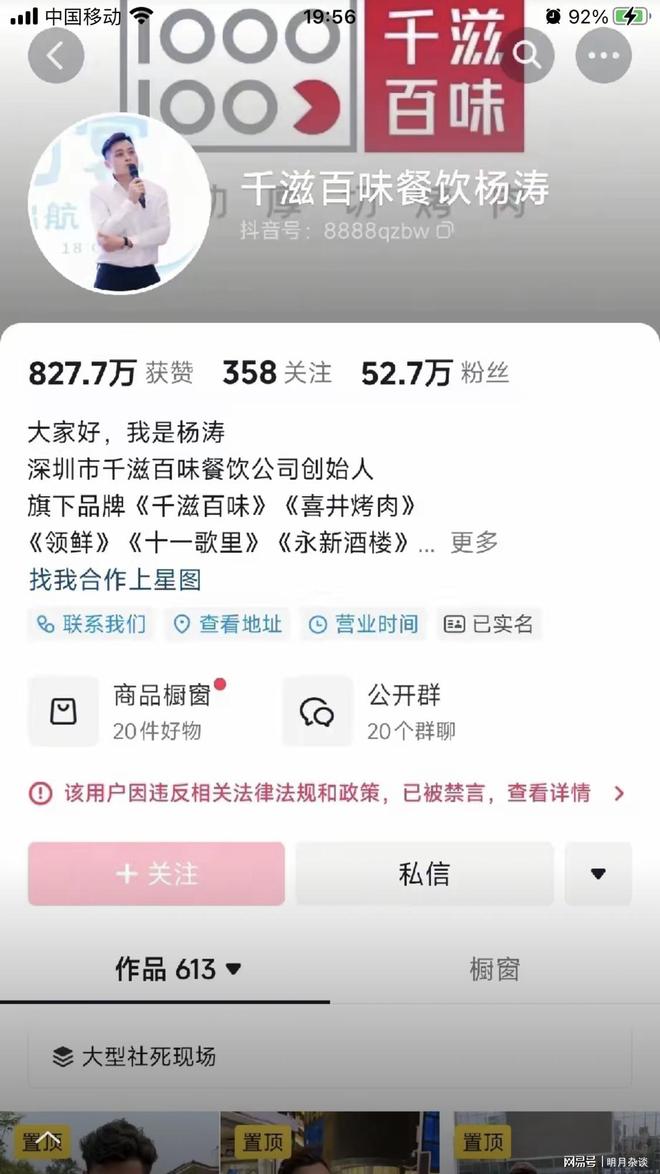660x1174 pixels.
Task: Open the 大型社死现场 collection
Action: (x=148, y=1056)
